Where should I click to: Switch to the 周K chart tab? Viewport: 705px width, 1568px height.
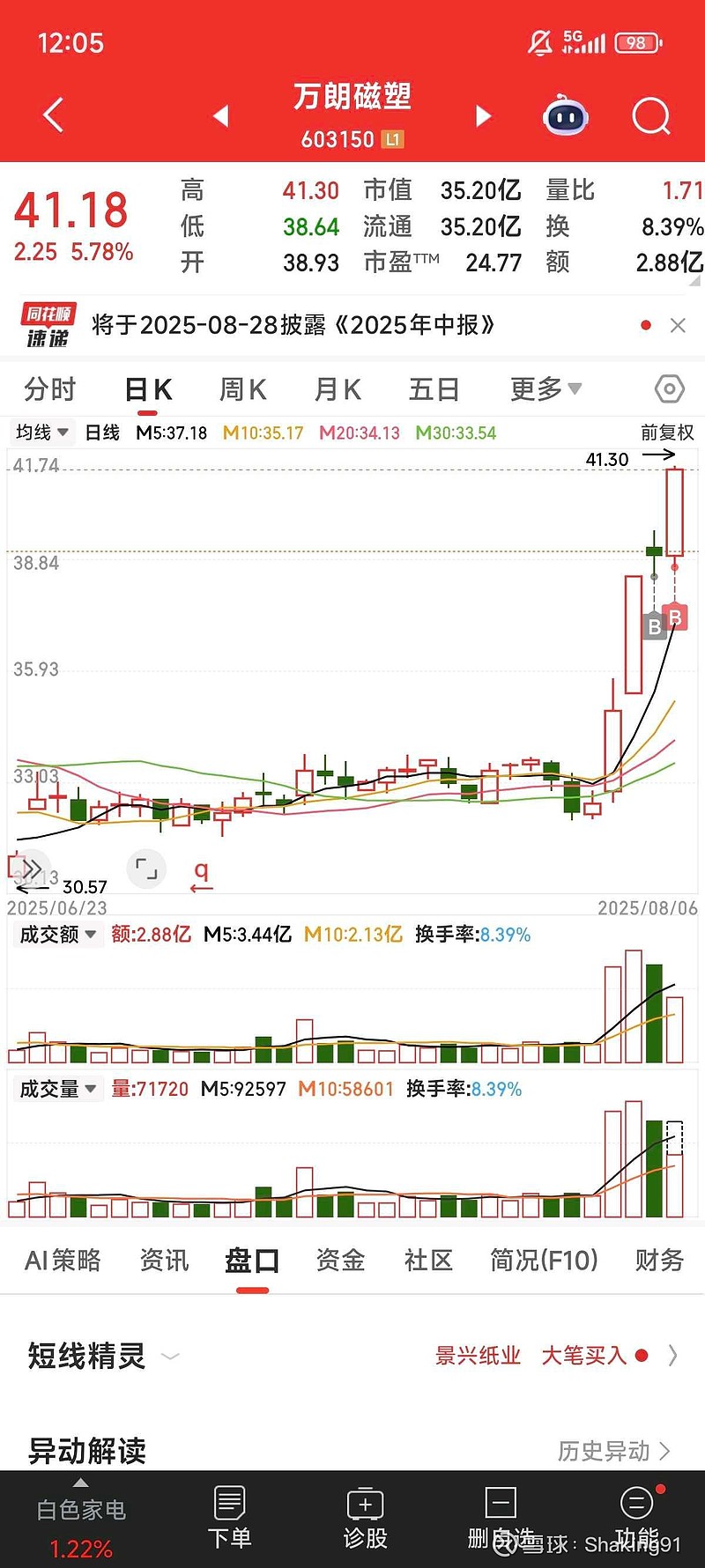coord(242,389)
